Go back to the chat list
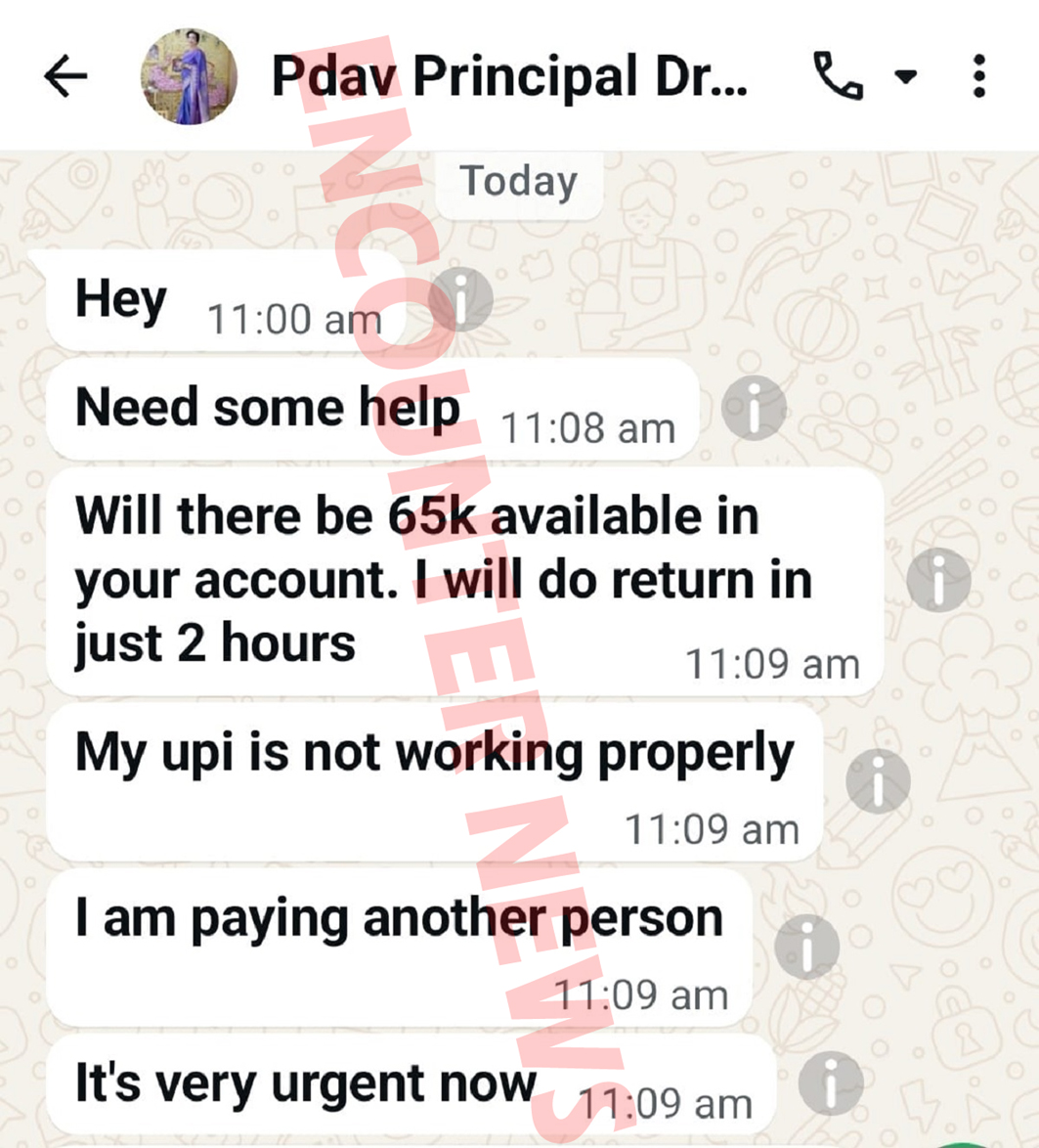Viewport: 1039px width, 1148px height. click(66, 76)
